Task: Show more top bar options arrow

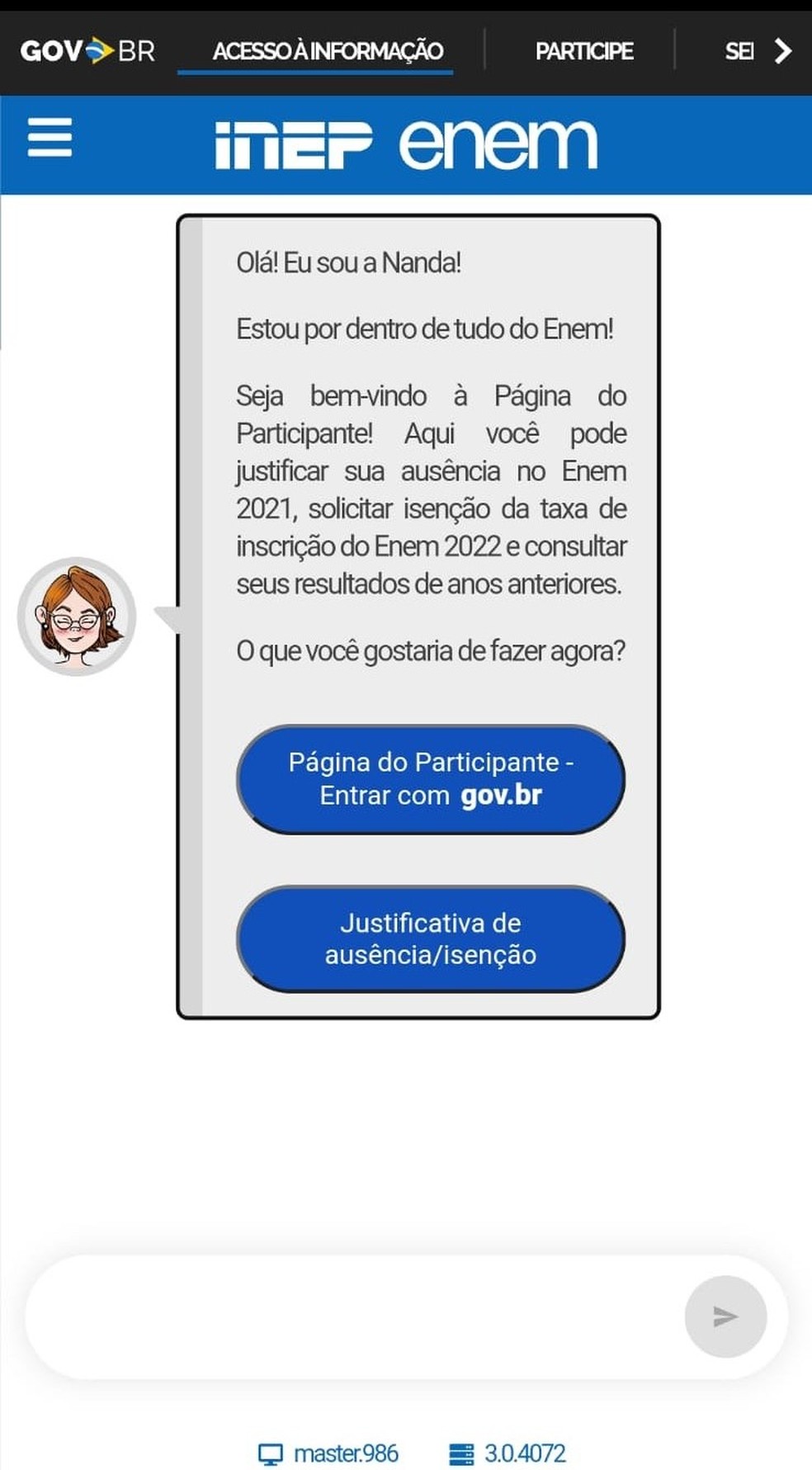Action: [782, 51]
